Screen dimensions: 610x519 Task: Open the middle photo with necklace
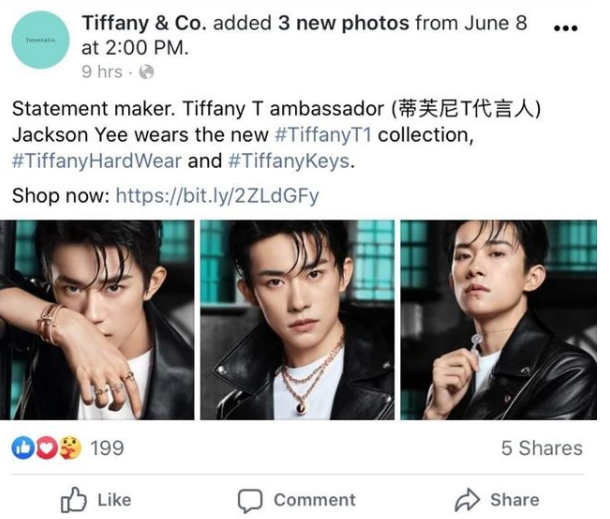point(296,319)
